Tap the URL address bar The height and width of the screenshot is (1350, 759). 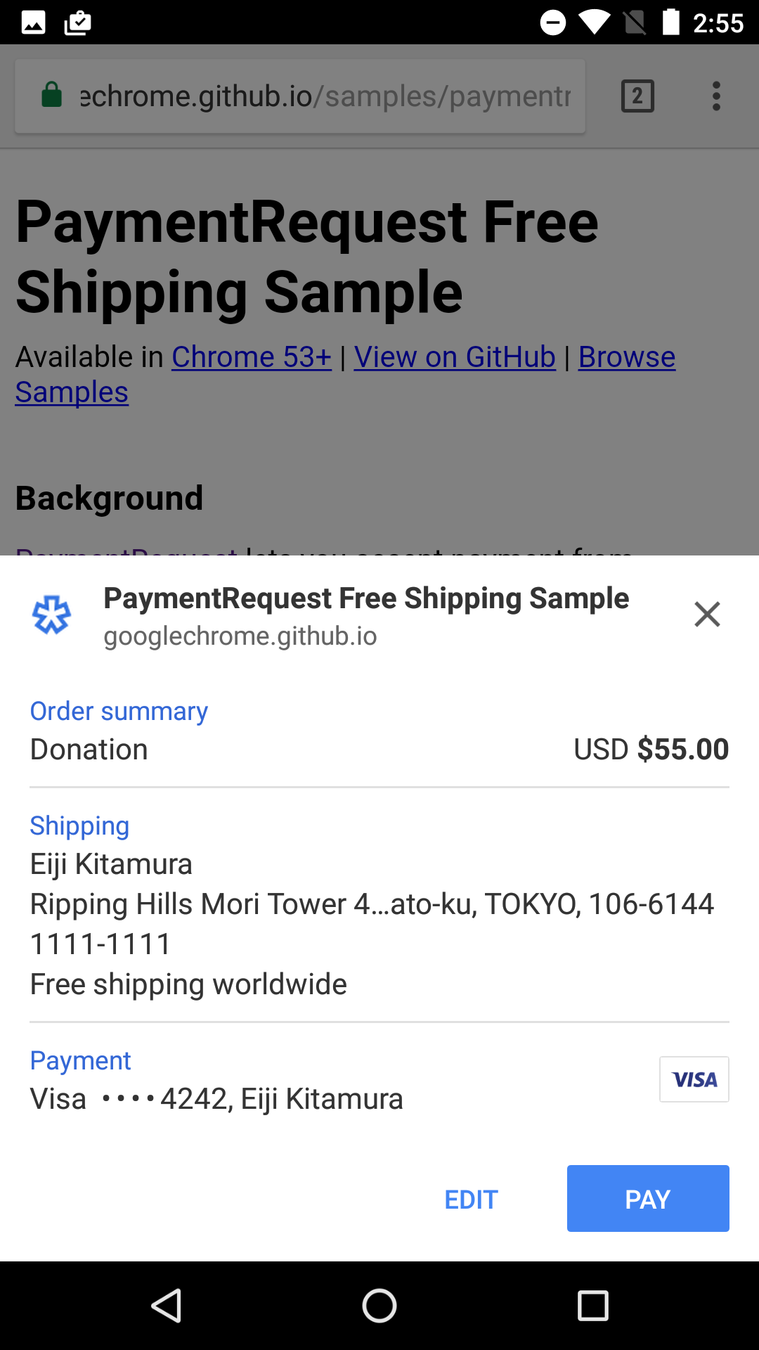(x=300, y=96)
